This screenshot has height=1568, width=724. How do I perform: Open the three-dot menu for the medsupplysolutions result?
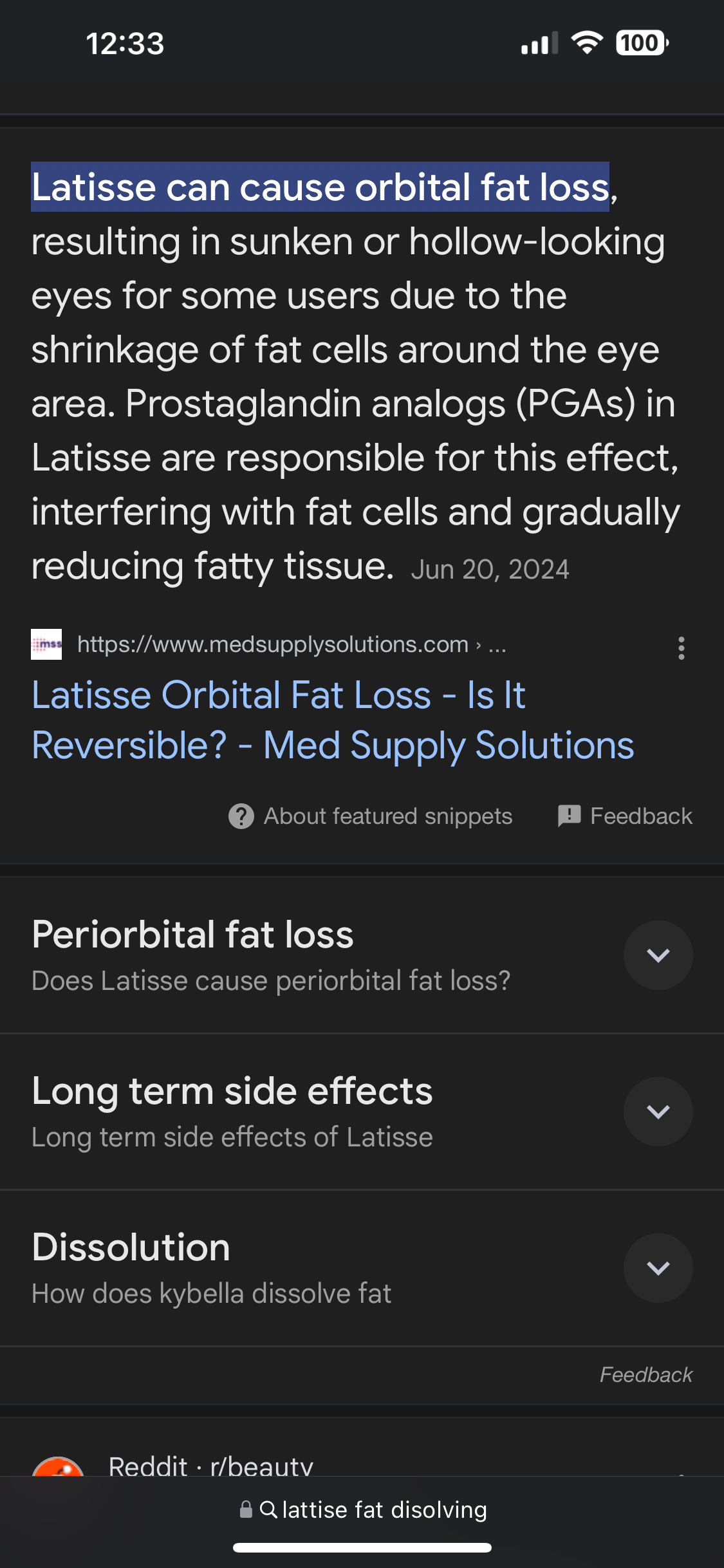681,648
